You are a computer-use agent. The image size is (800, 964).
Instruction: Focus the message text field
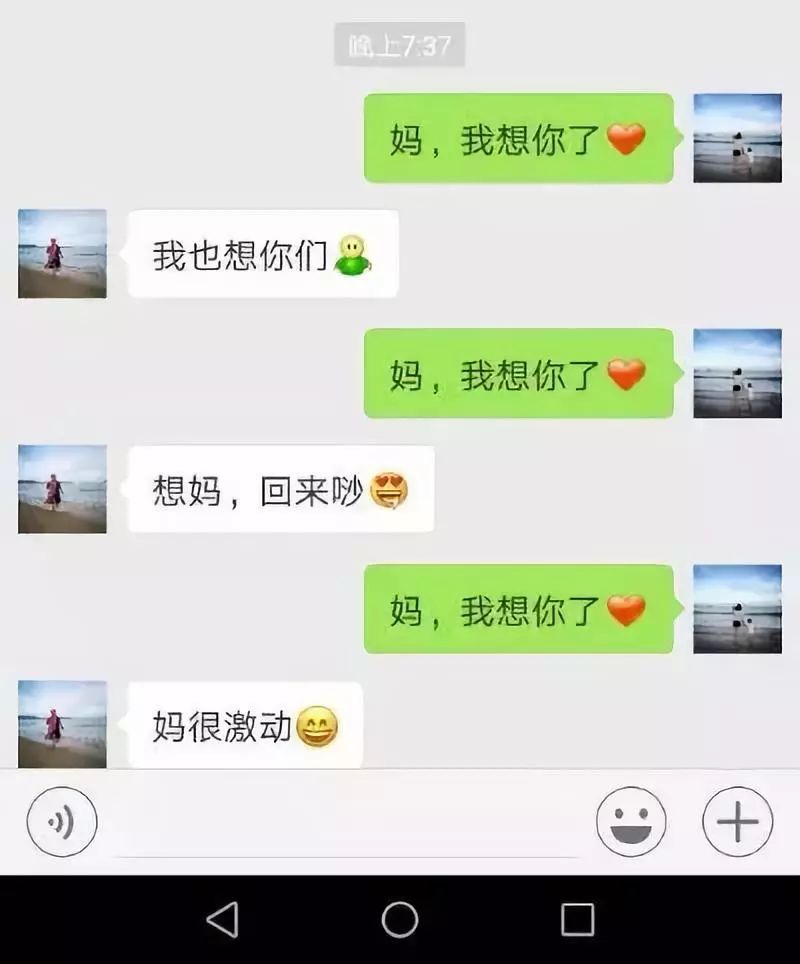click(x=346, y=824)
